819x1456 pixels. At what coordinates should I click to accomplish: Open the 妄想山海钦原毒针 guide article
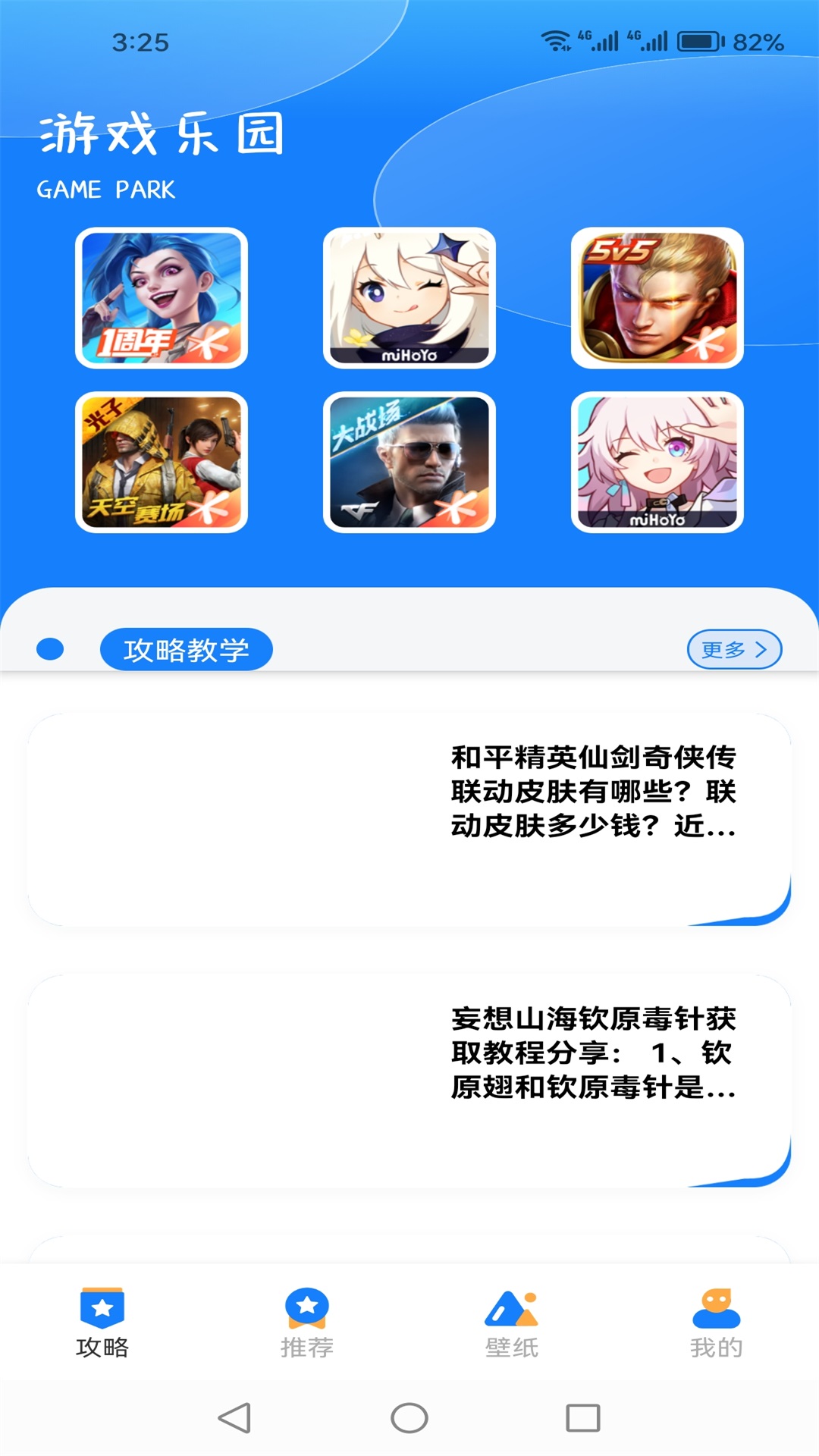(409, 1081)
